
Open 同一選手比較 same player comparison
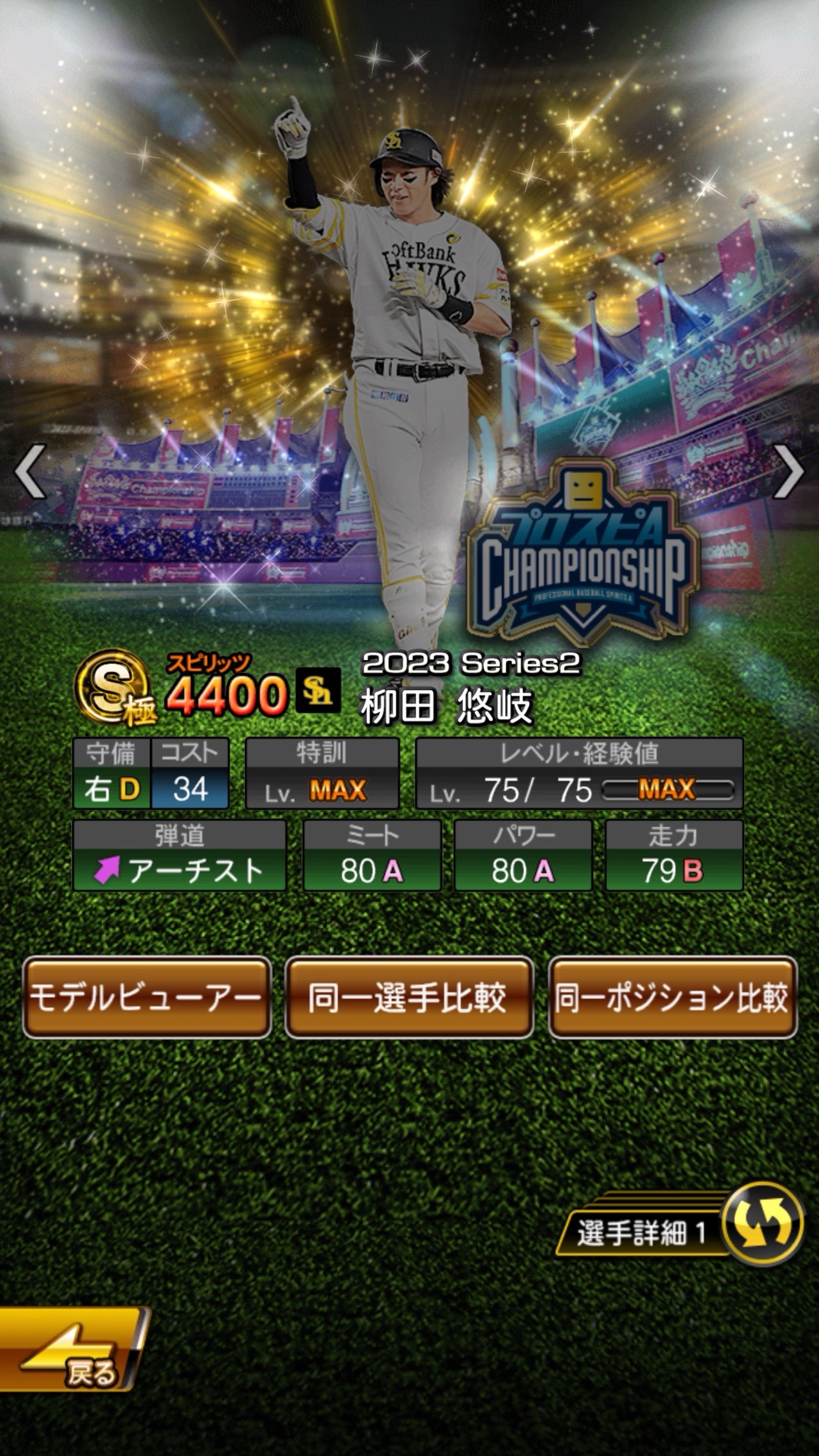point(409,998)
